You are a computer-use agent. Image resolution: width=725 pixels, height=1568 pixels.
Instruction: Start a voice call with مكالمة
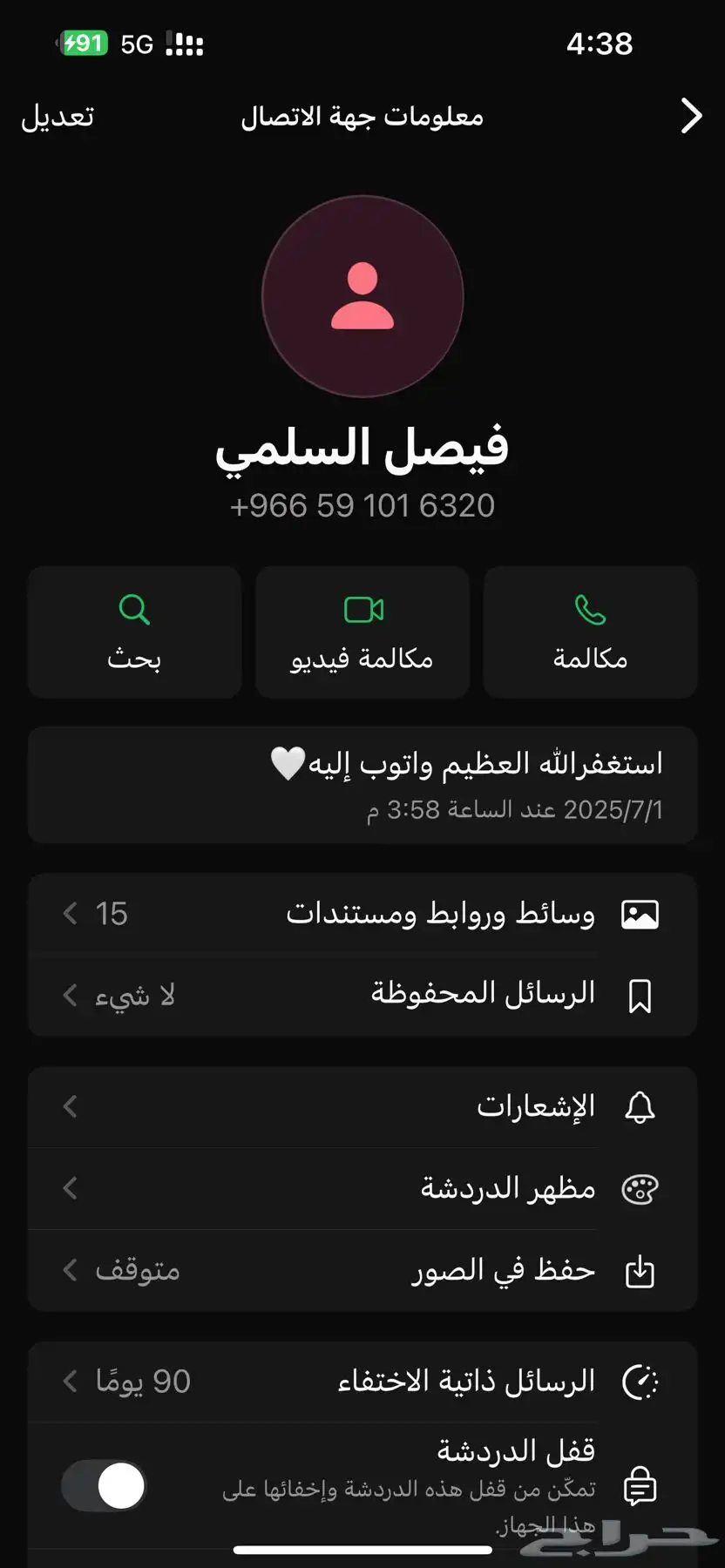tap(590, 632)
